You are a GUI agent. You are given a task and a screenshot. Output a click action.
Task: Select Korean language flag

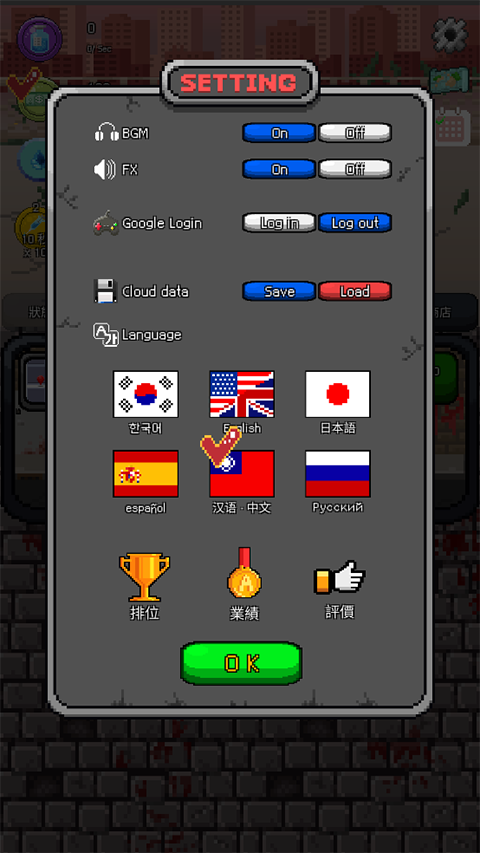[x=145, y=394]
